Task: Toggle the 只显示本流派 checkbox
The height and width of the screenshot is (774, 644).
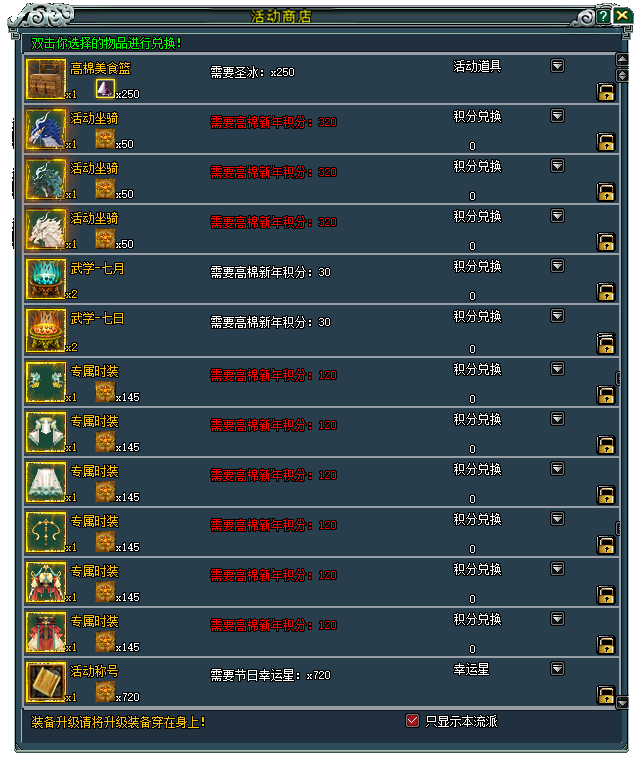Action: [x=412, y=720]
